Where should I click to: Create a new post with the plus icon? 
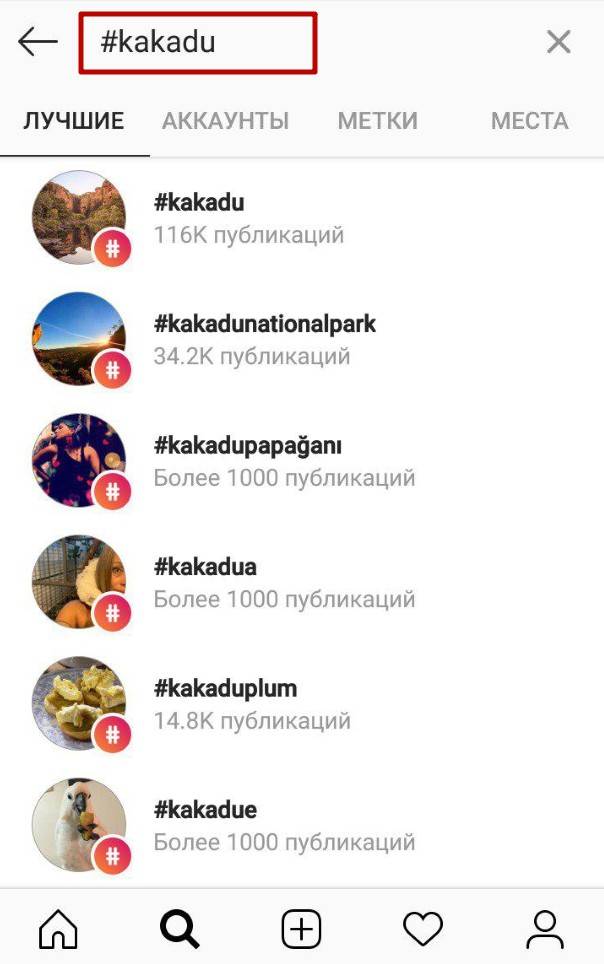301,929
